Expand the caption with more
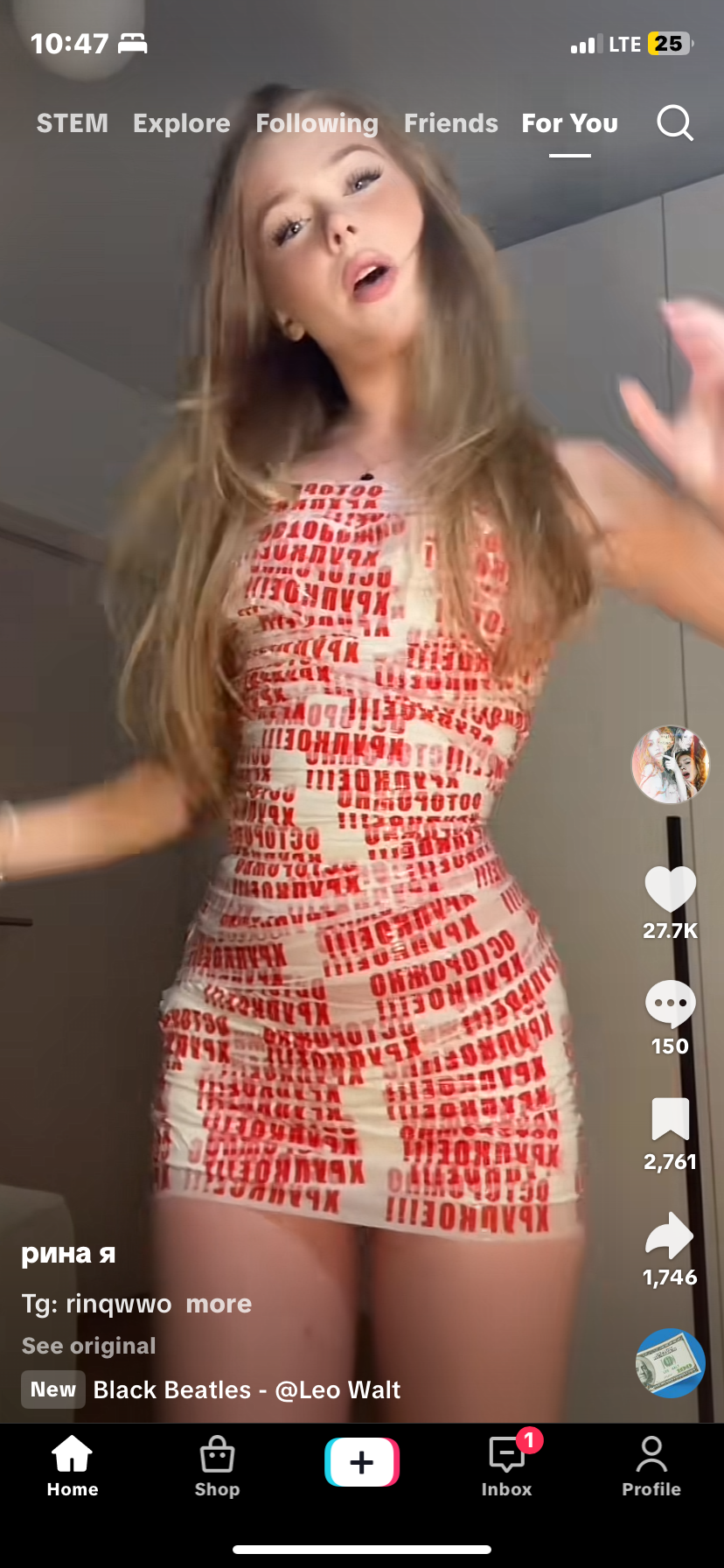 coord(219,1304)
